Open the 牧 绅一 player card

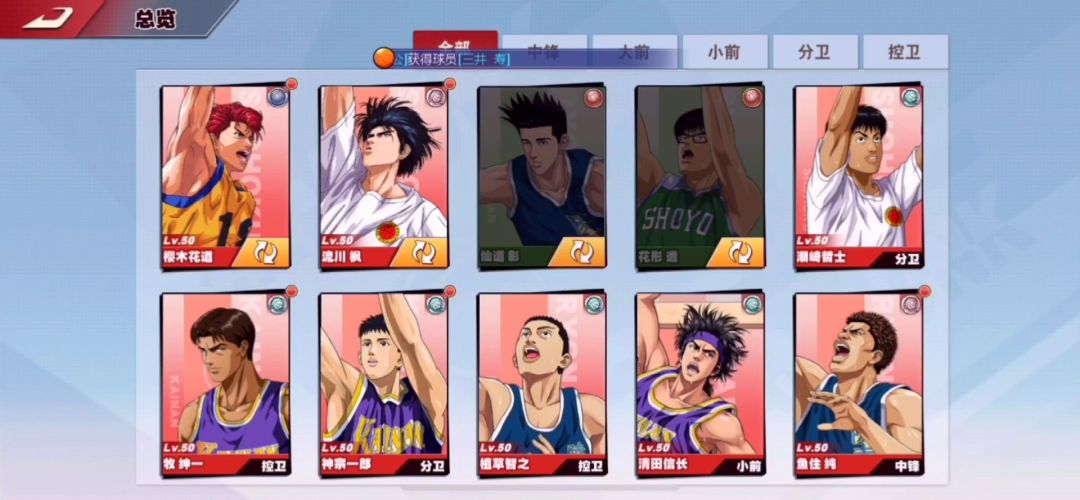(225, 384)
